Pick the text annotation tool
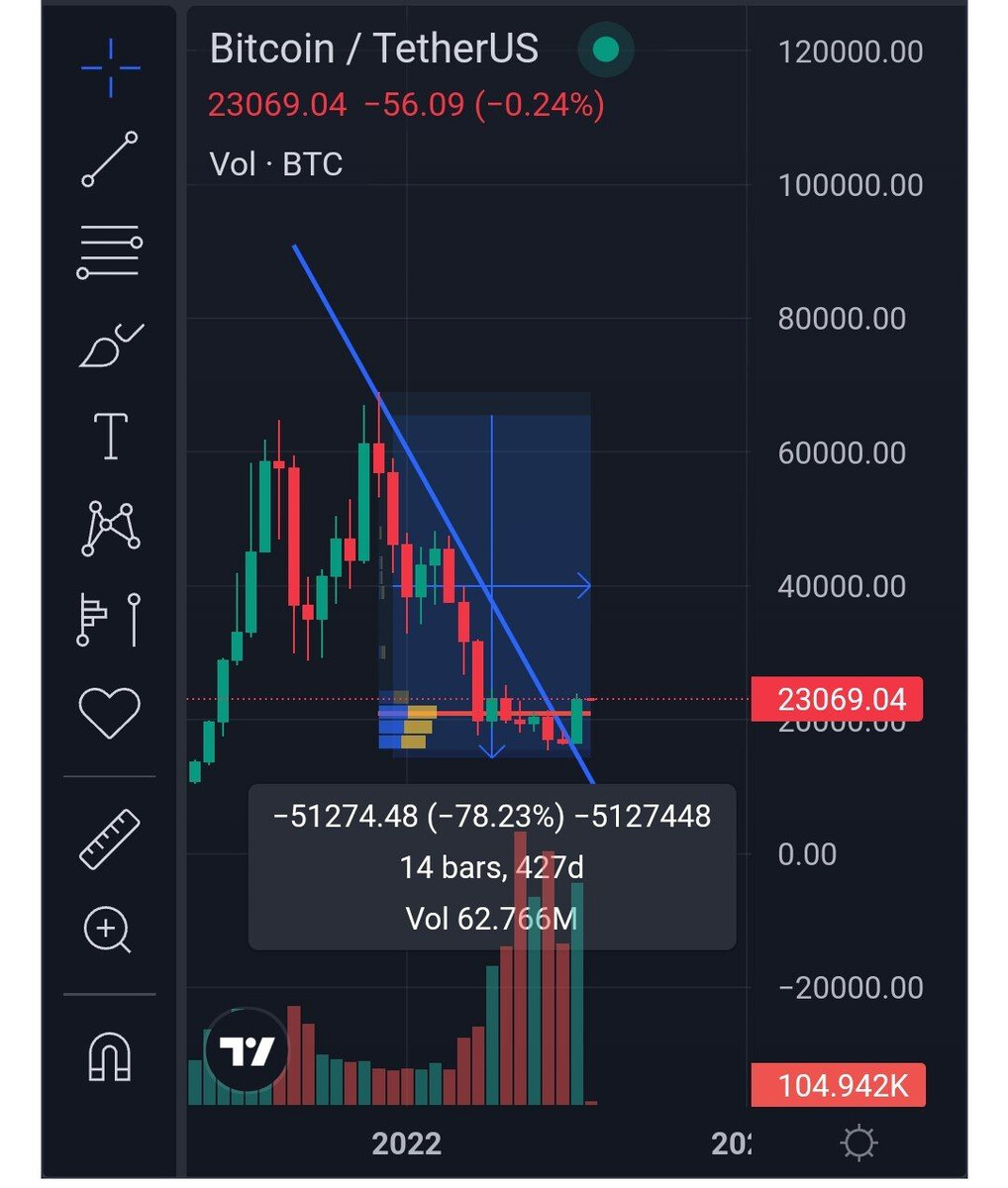The image size is (1008, 1188). point(110,437)
